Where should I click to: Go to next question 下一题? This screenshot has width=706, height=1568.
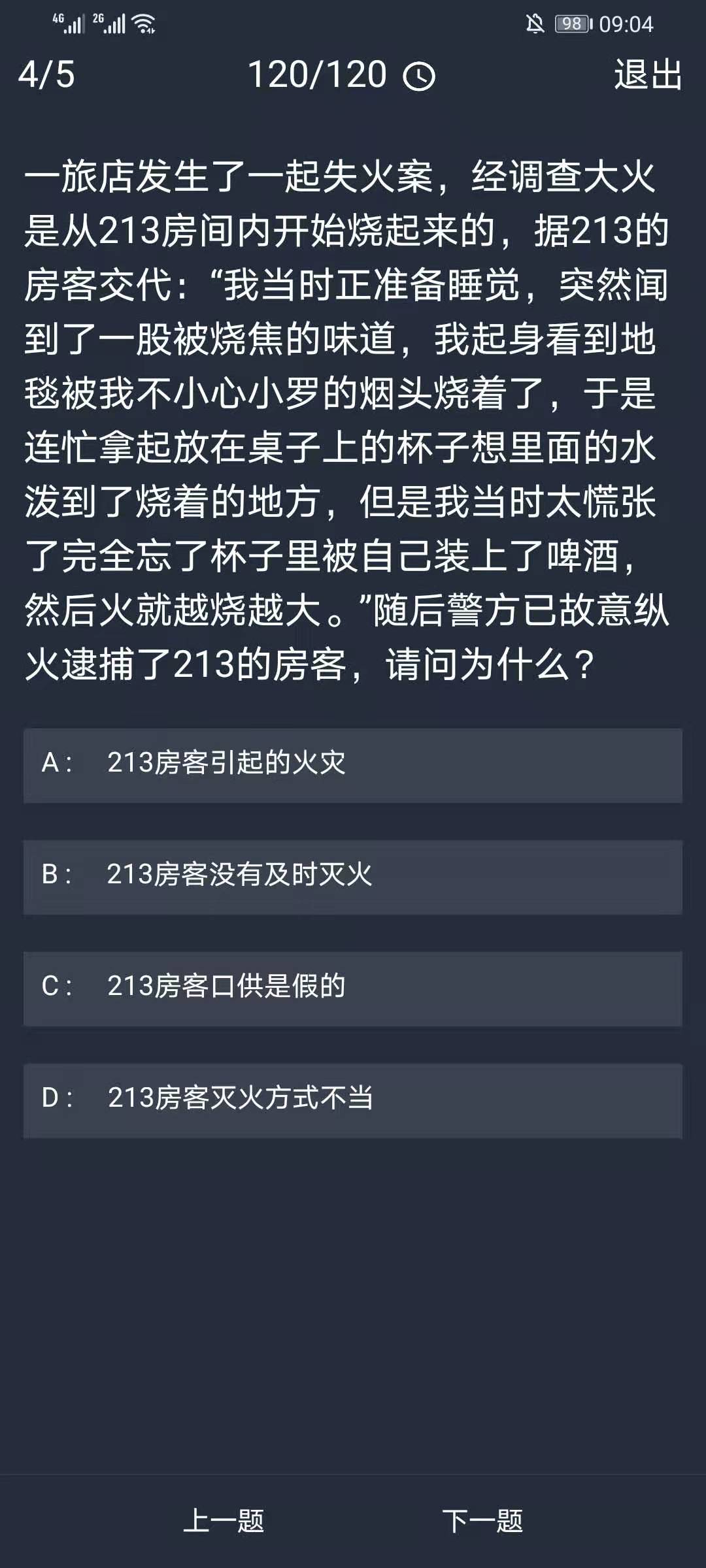482,1521
